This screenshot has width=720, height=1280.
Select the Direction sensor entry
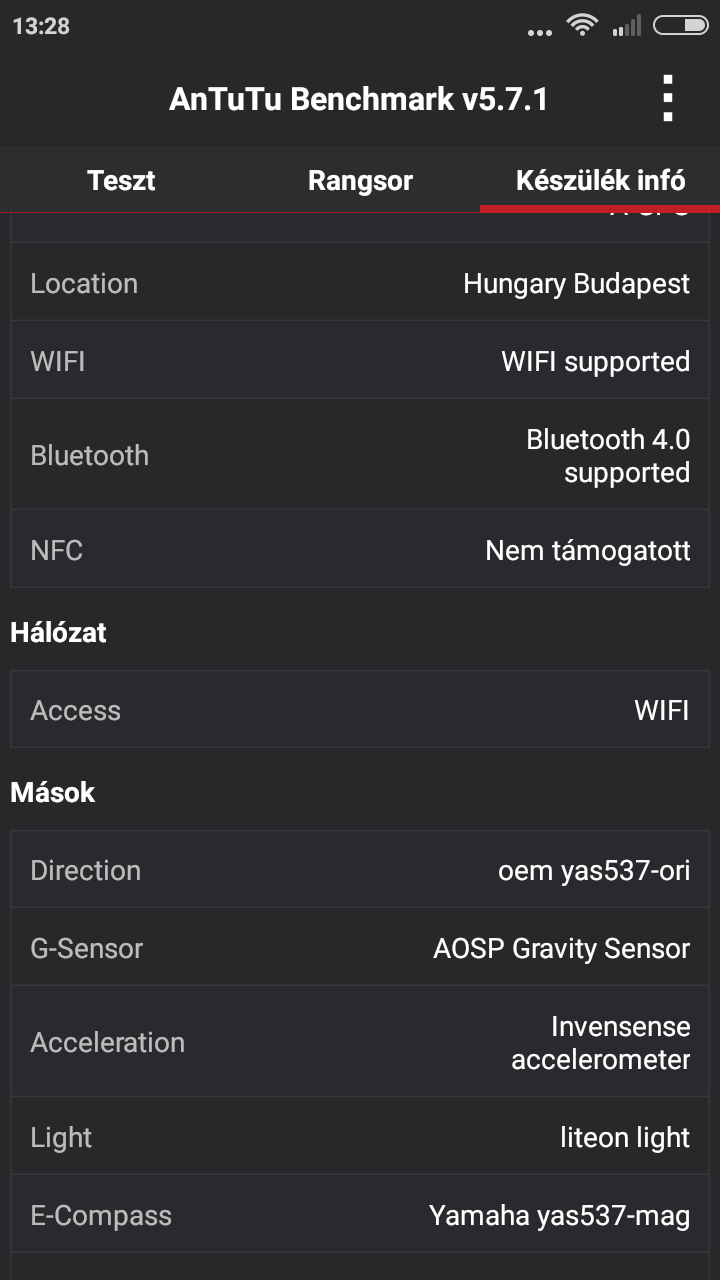pos(360,869)
